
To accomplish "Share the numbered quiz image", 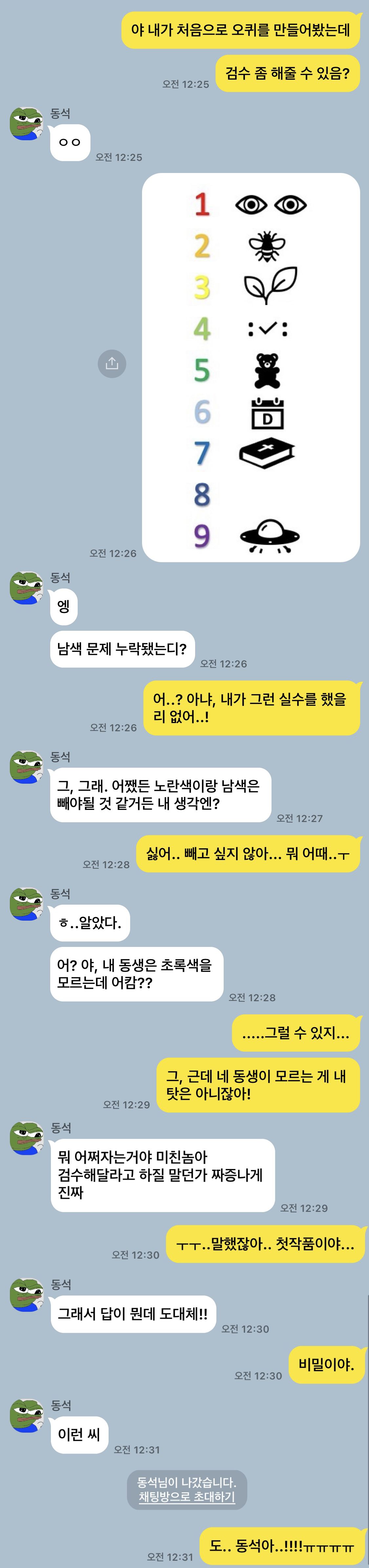I will (x=112, y=363).
